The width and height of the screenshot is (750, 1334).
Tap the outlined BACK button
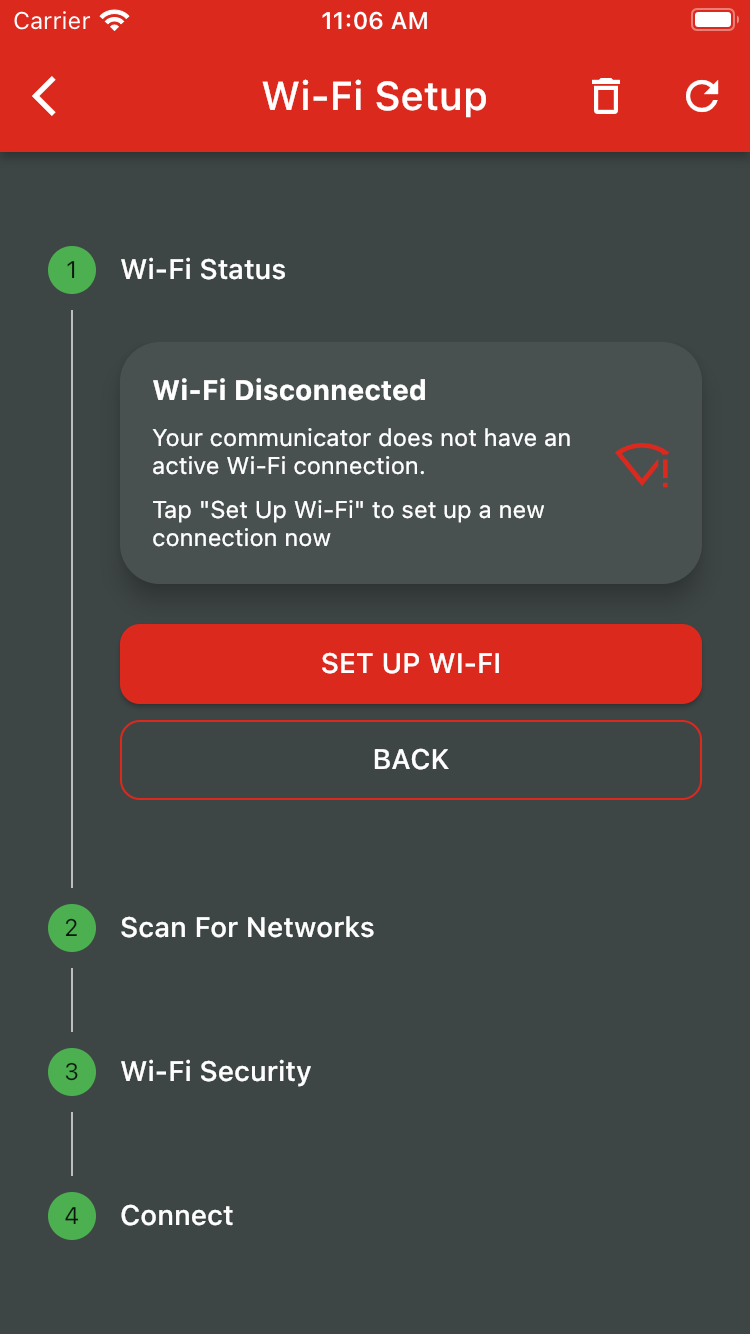click(x=411, y=760)
